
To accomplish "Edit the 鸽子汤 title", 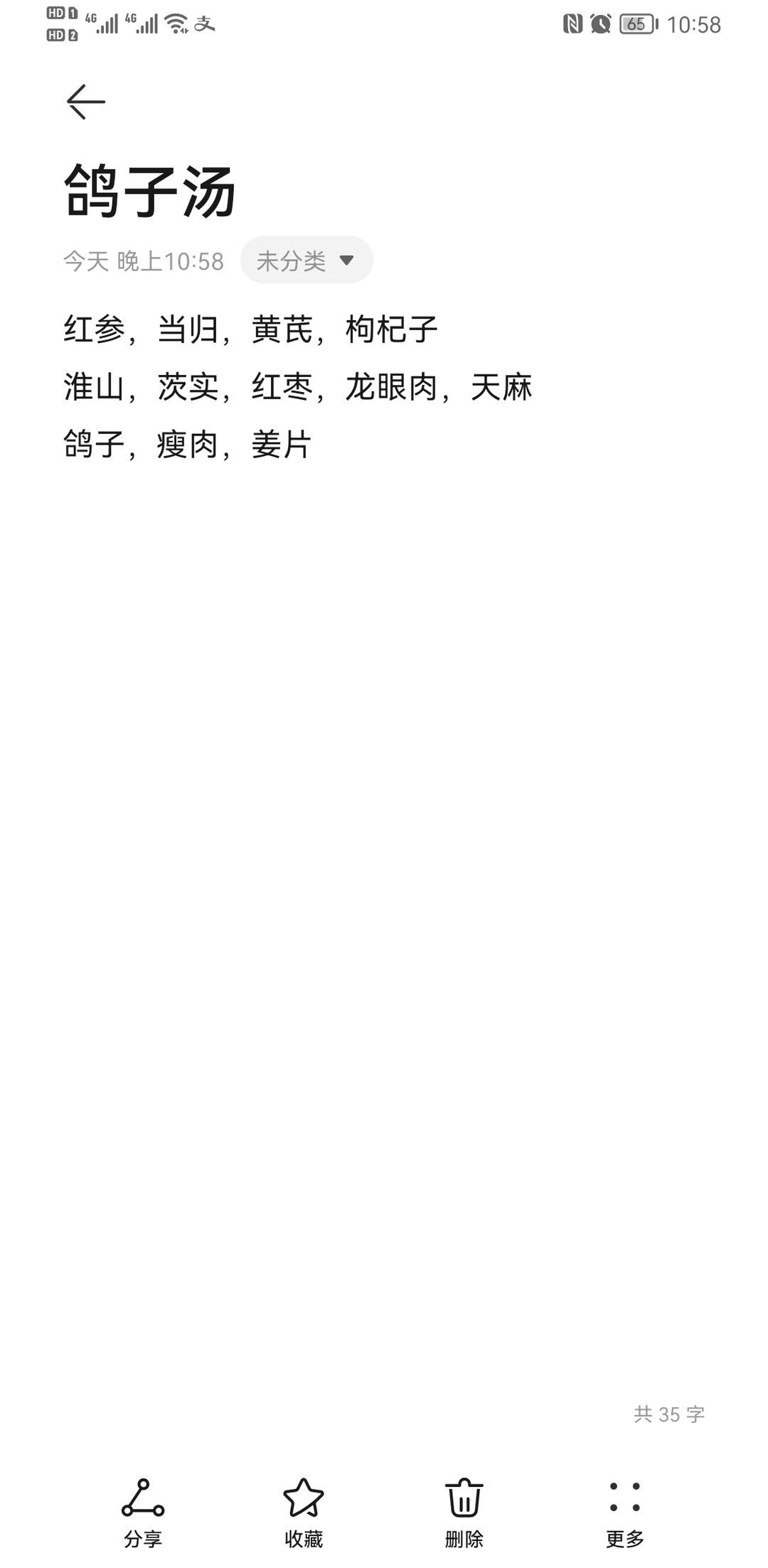I will (150, 191).
